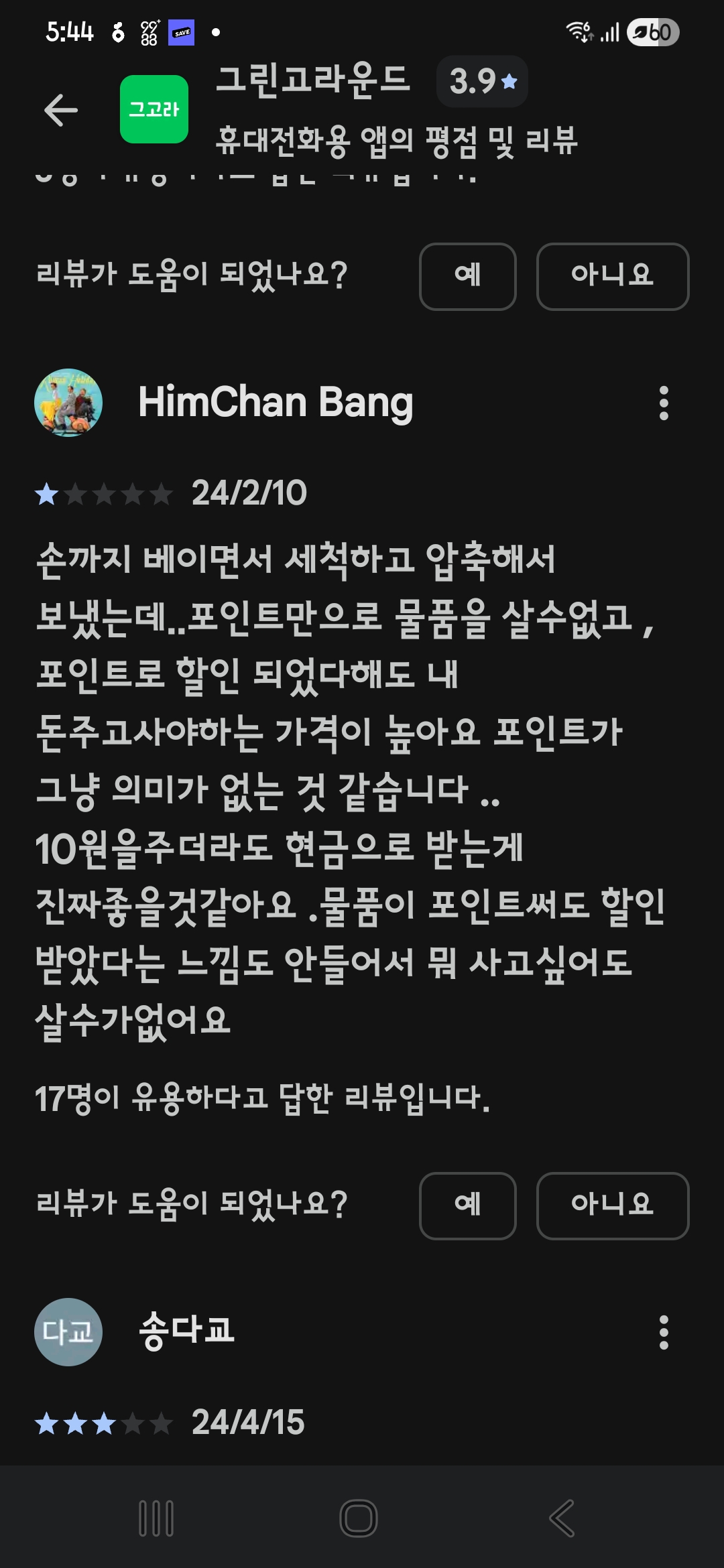Open options menu for 송다교's review
Screen dimensions: 724x1568
(664, 1332)
